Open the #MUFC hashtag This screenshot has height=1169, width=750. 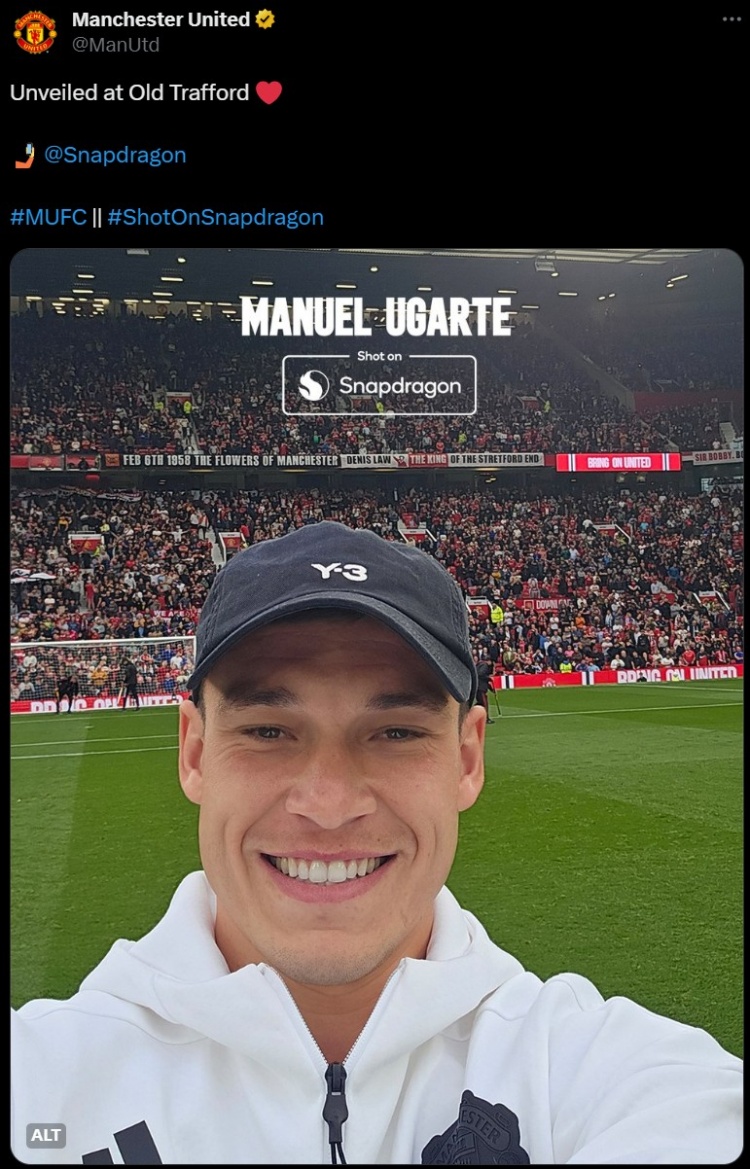pos(47,217)
